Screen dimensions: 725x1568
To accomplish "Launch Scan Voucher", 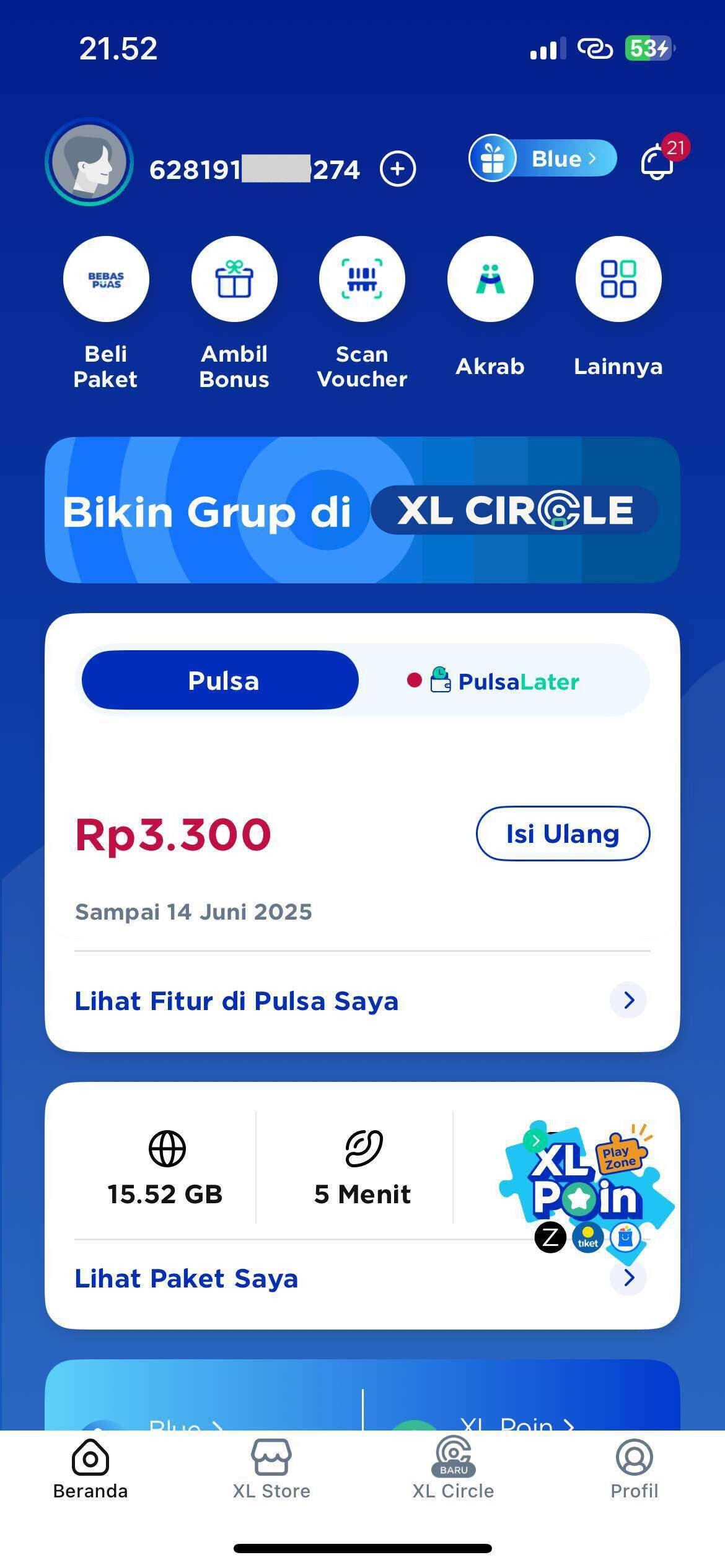I will (362, 313).
